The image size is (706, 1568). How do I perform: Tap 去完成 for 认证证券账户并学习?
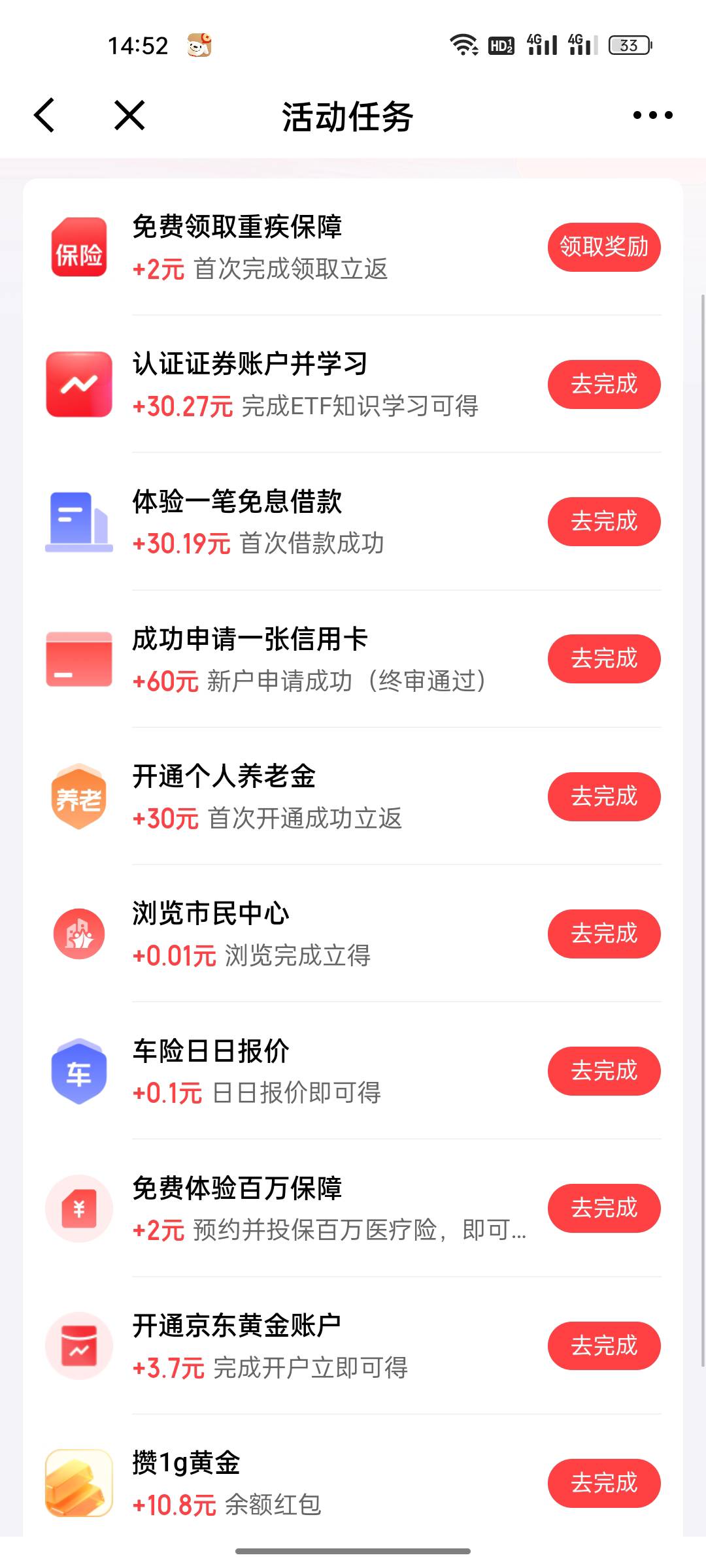[x=604, y=384]
